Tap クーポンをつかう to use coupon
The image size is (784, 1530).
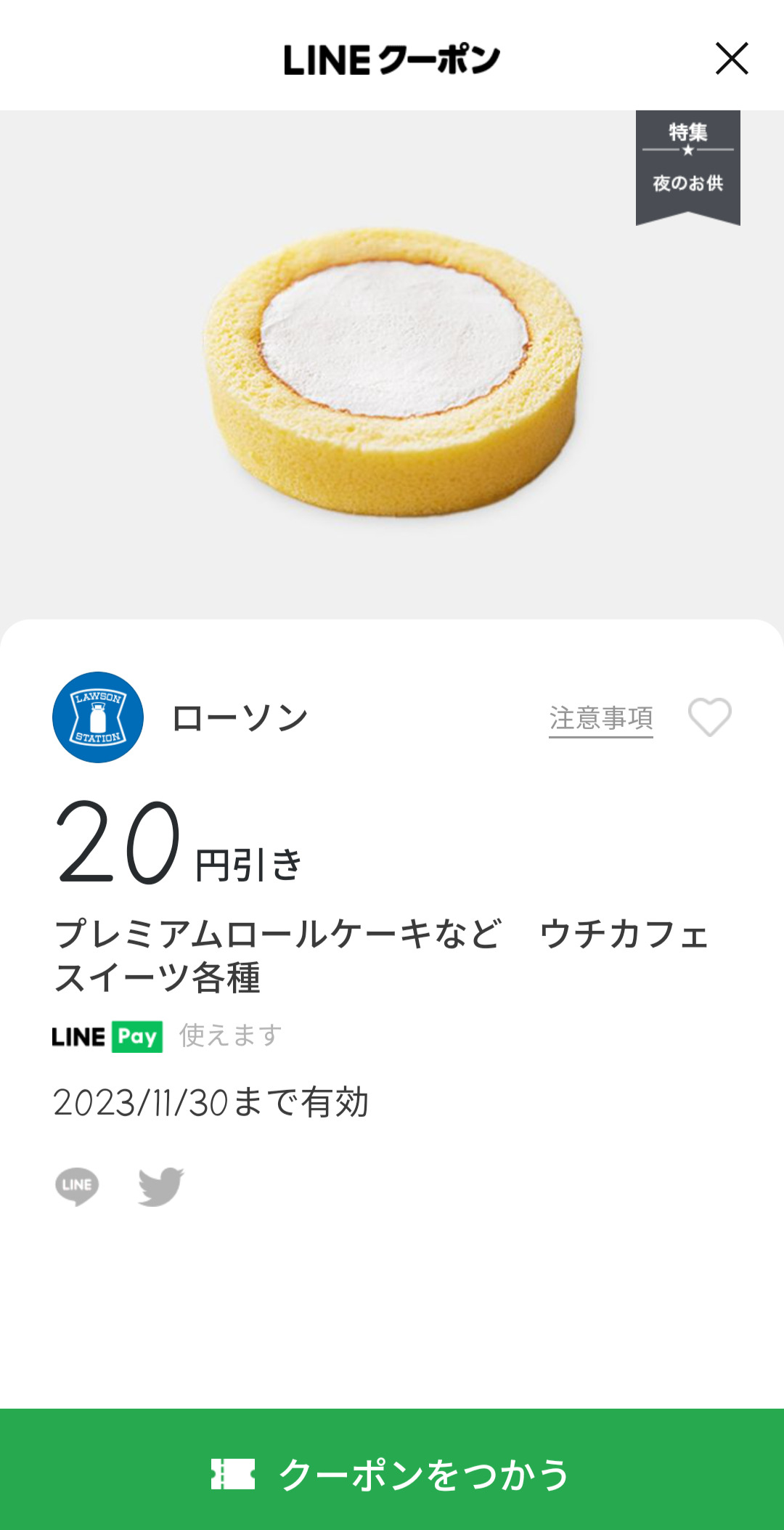pyautogui.click(x=392, y=1473)
